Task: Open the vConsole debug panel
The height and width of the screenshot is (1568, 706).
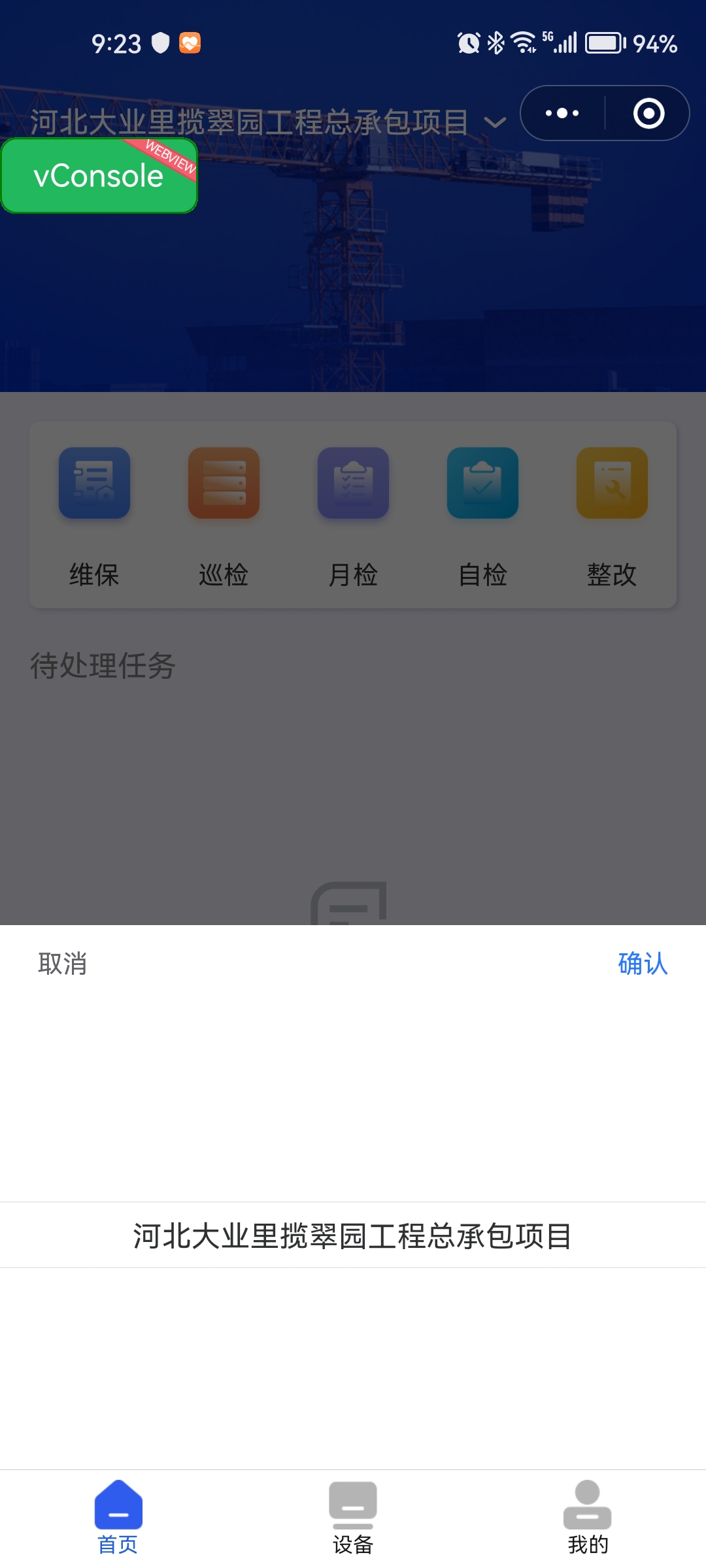Action: click(x=99, y=176)
